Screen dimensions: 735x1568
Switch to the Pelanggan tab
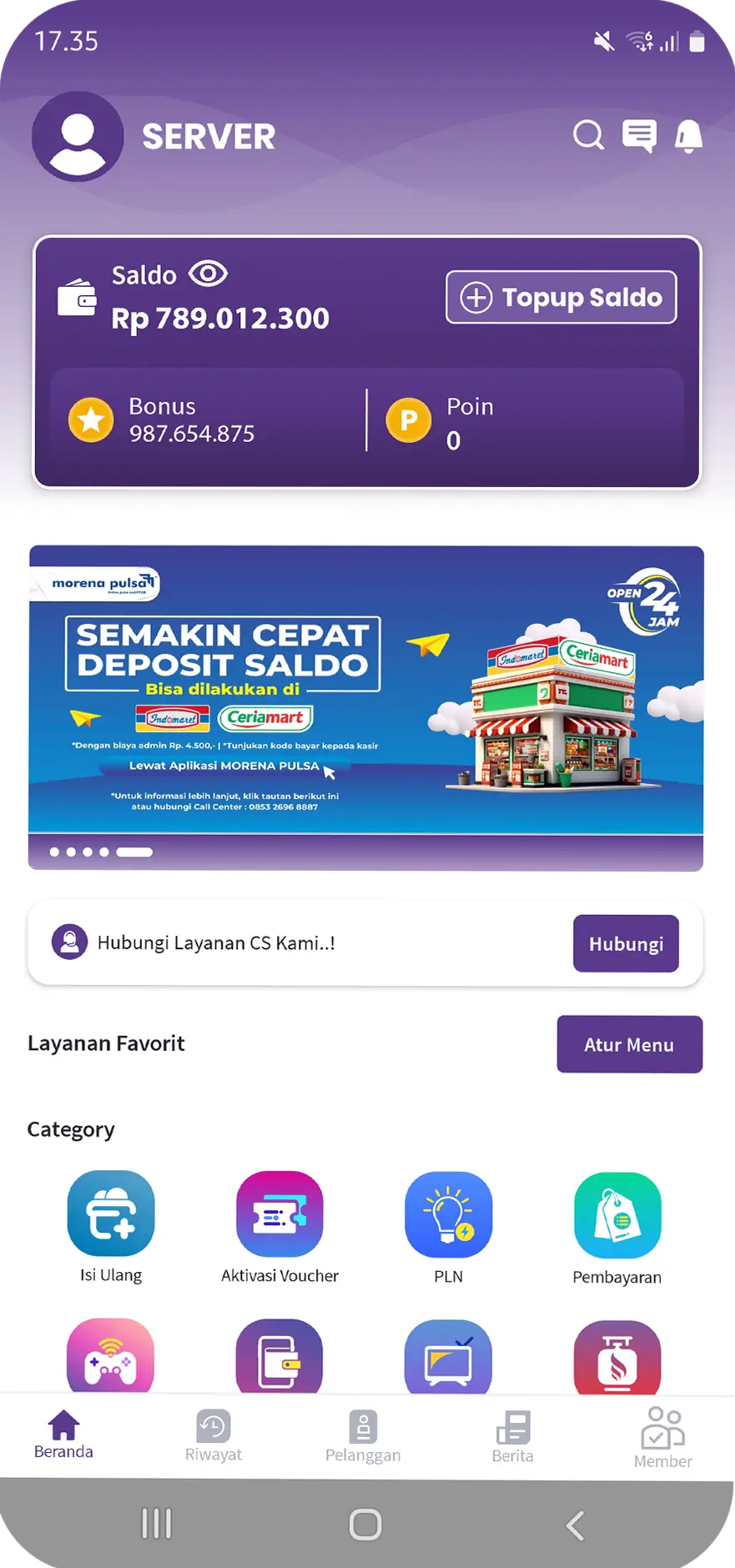(x=363, y=1436)
